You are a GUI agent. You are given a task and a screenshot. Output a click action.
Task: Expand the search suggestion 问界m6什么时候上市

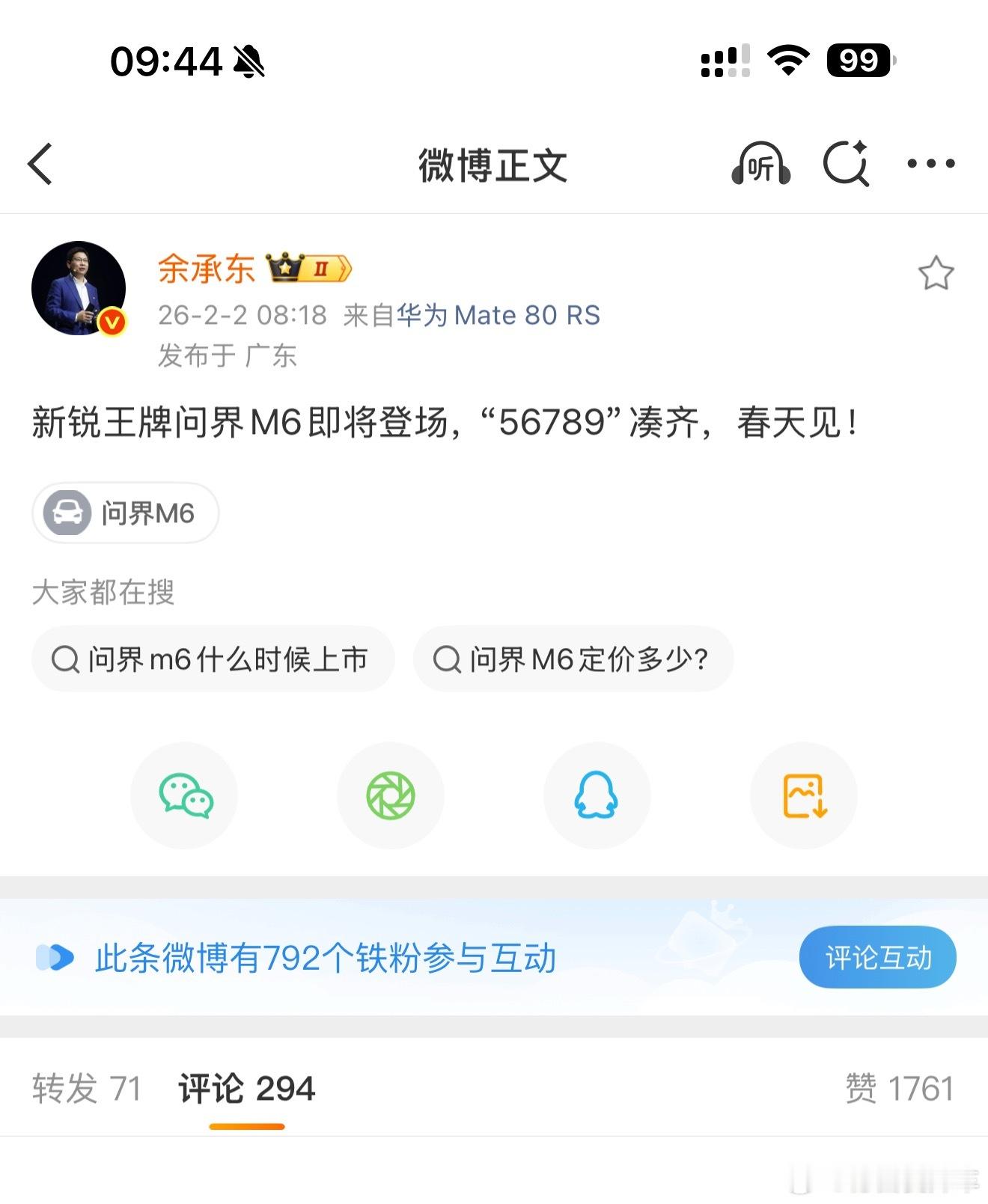(x=213, y=659)
